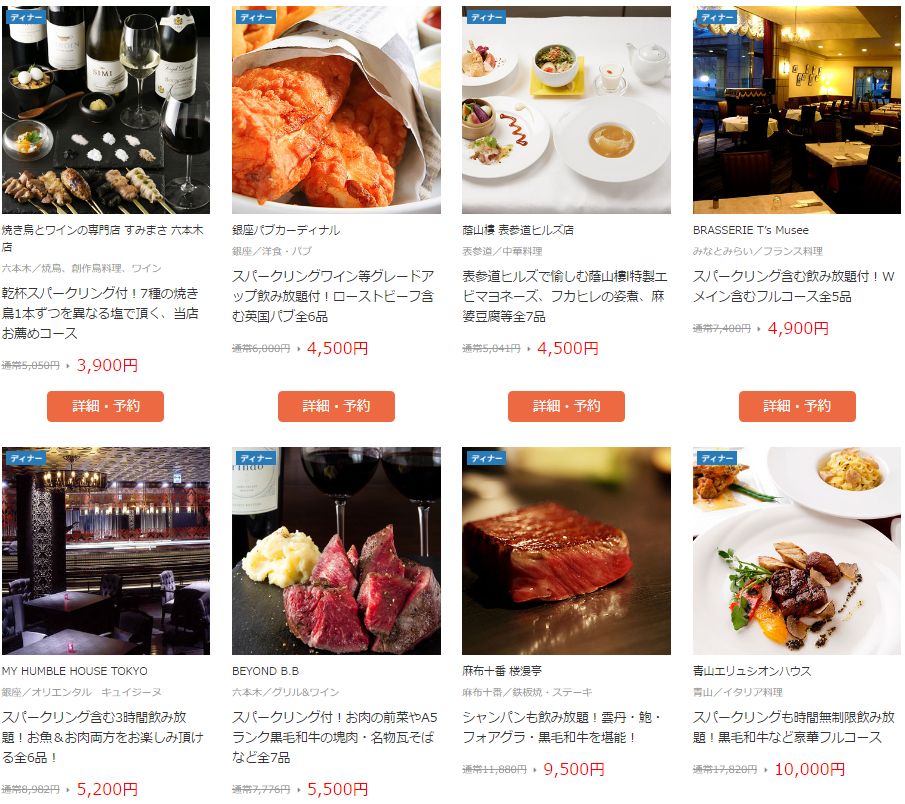Tap 詳細・予約 button for すみまさ 六本木店
Screen dimensions: 905x804
(x=105, y=406)
